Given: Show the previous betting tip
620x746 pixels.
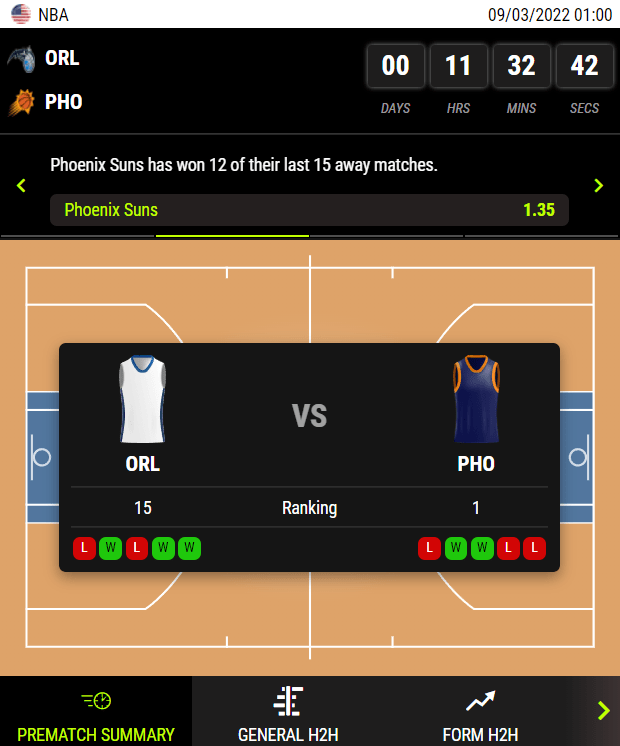Looking at the screenshot, I should 21,185.
